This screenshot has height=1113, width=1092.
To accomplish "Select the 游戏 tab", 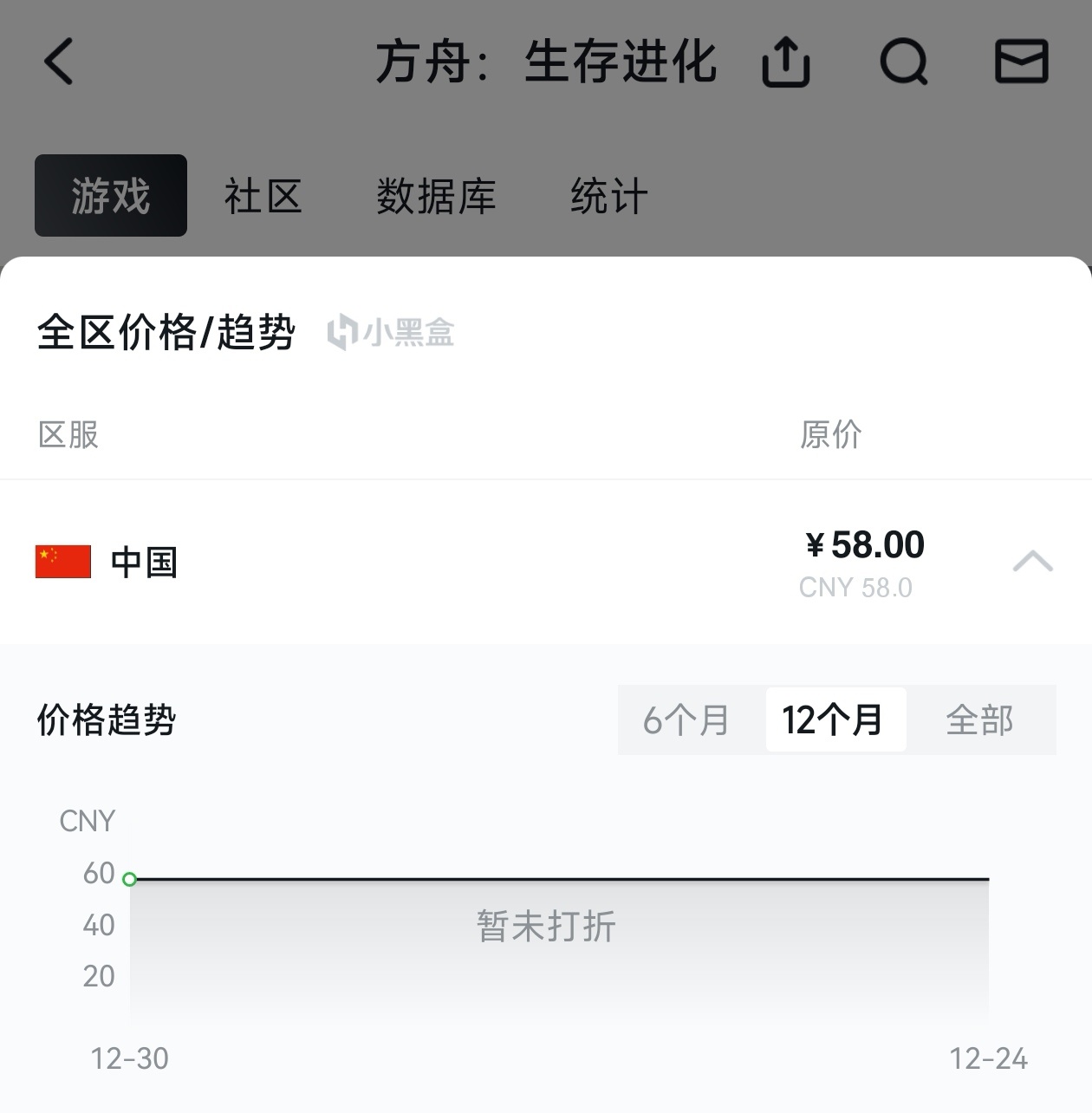I will [111, 196].
